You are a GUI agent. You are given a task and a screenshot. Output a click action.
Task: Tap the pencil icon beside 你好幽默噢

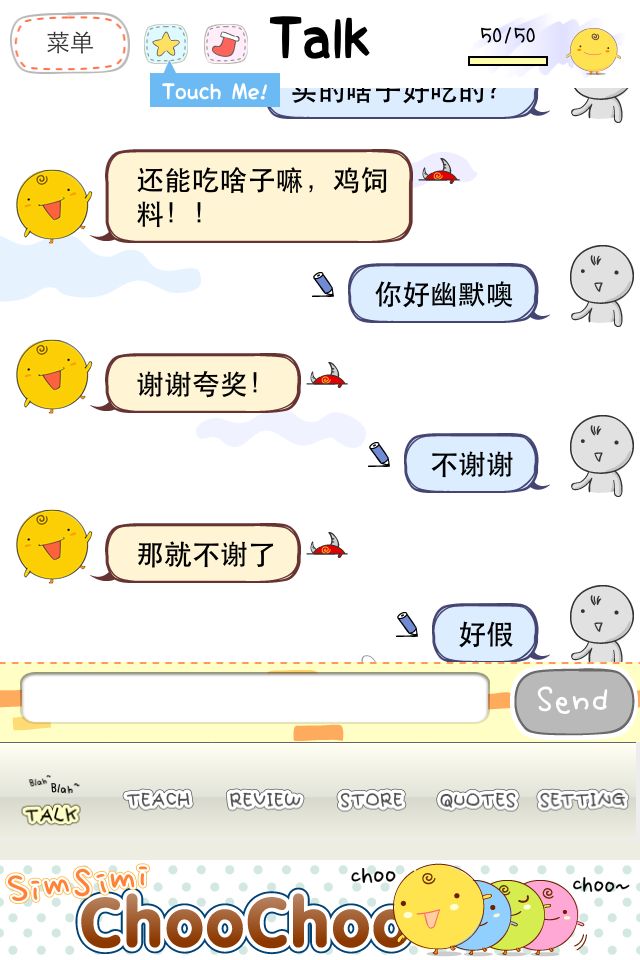click(x=323, y=285)
